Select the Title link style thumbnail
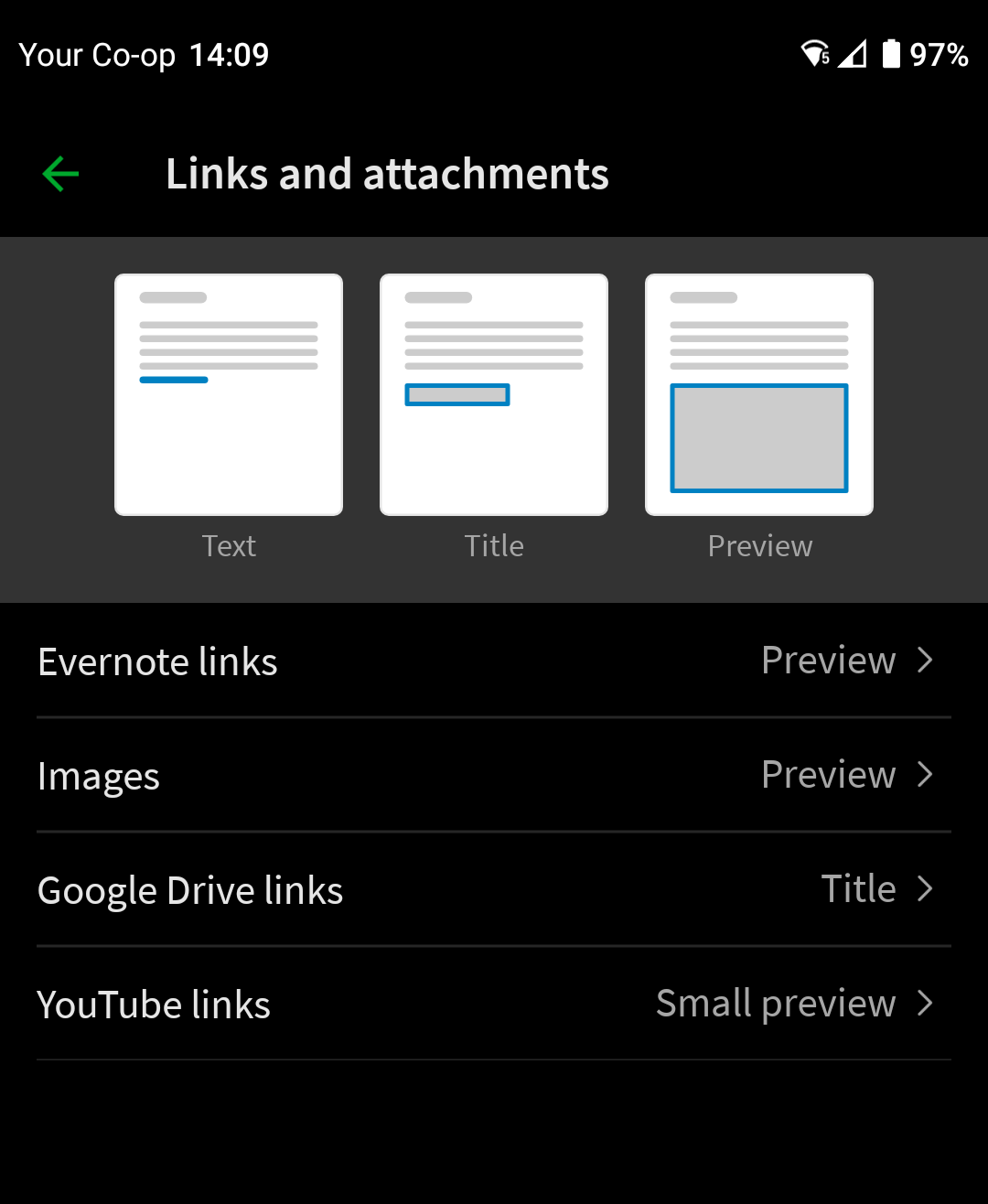 pyautogui.click(x=493, y=393)
